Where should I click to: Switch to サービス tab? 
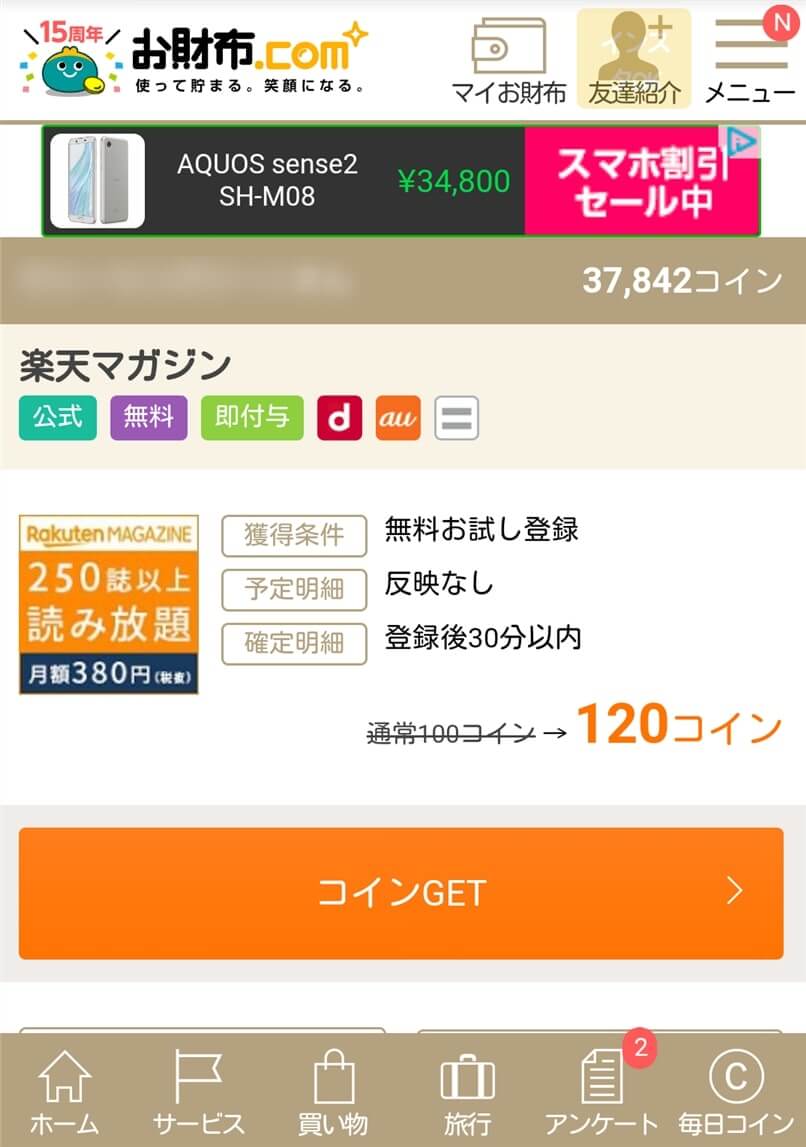tap(198, 1093)
